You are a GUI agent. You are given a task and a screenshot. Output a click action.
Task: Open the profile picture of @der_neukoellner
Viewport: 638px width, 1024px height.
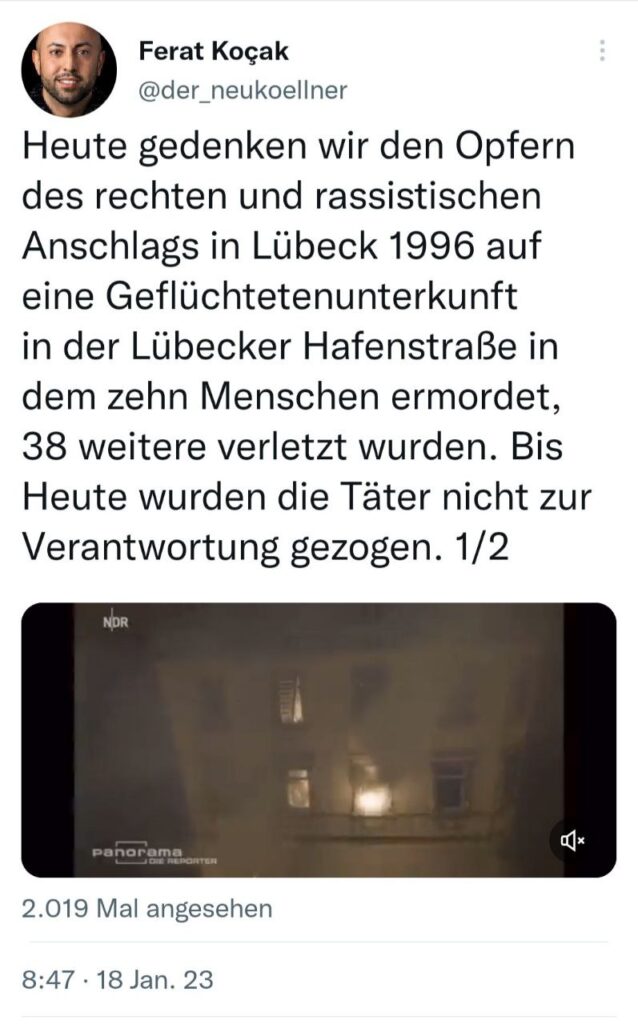pos(70,69)
